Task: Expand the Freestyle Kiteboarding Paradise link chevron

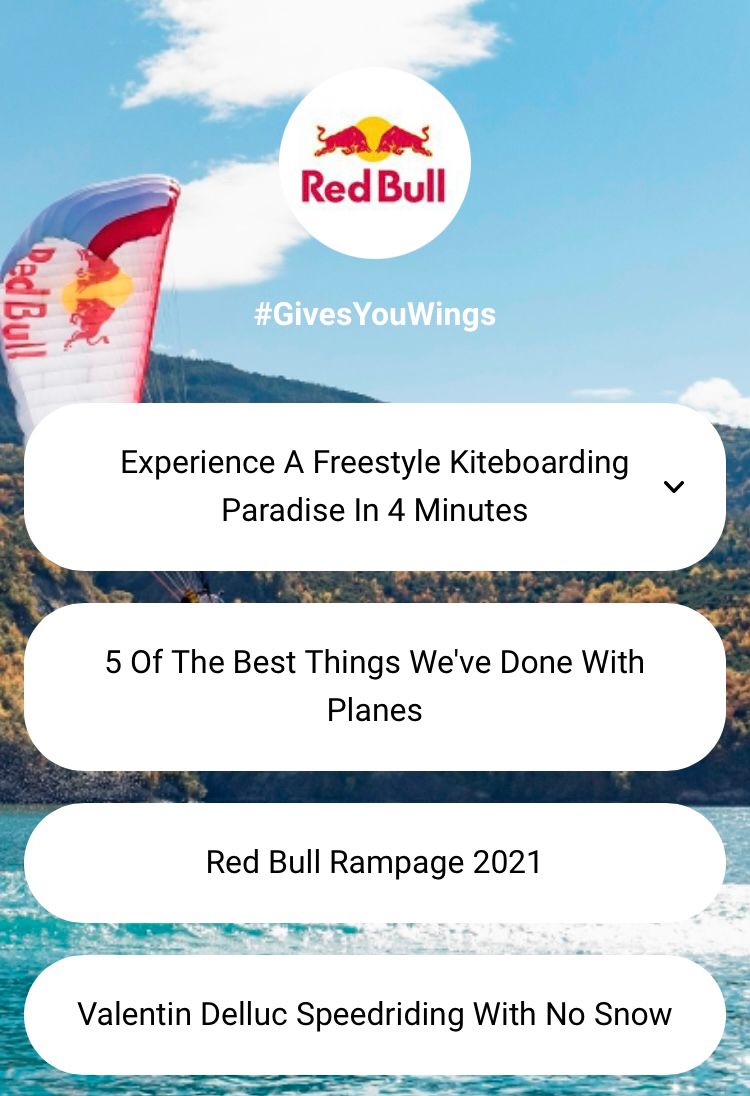Action: [674, 487]
